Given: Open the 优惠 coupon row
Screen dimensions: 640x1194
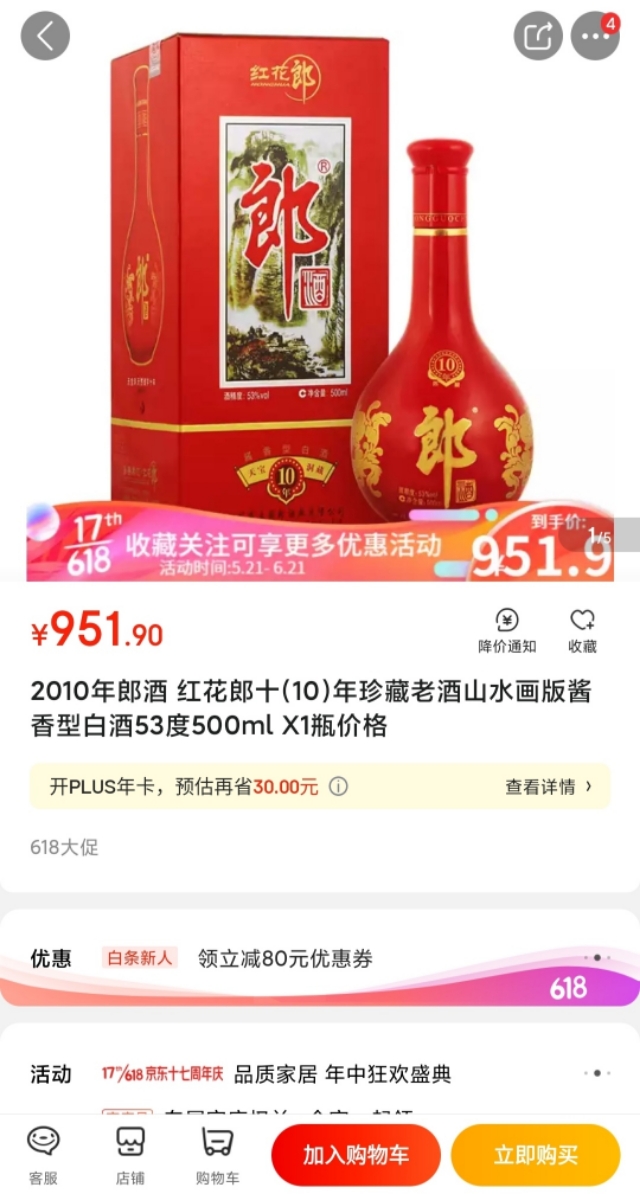Looking at the screenshot, I should click(x=320, y=958).
